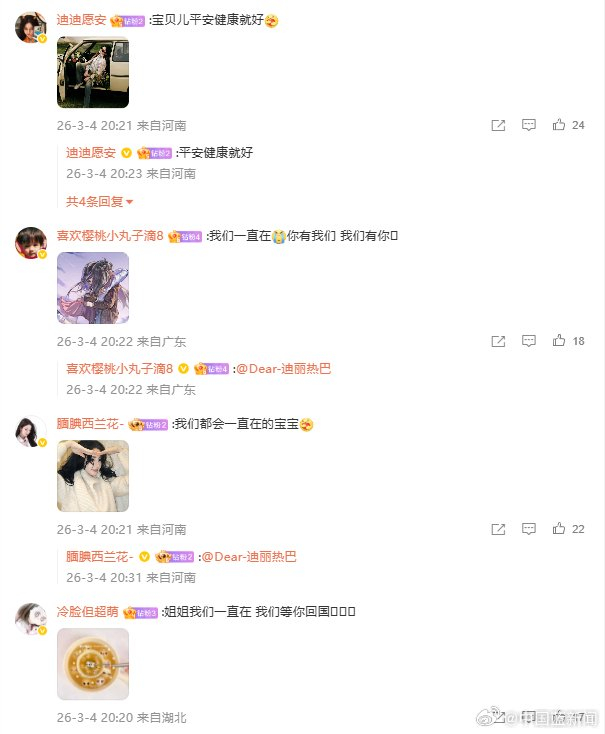Open 迪迪愿安's profile avatar
Screen dimensions: 605x734
point(30,27)
